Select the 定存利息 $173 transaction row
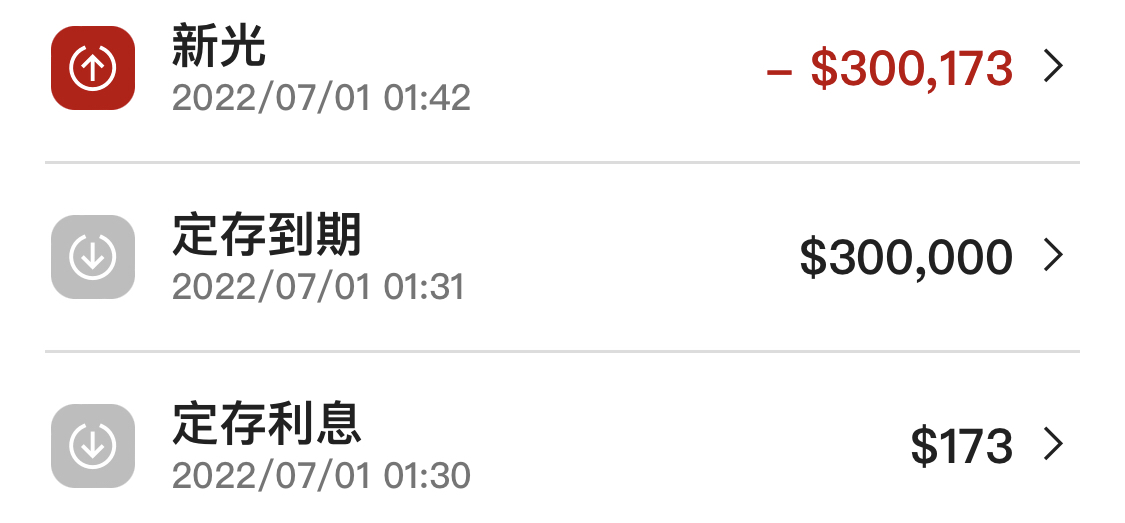Screen dimensions: 1125x523 coord(560,446)
